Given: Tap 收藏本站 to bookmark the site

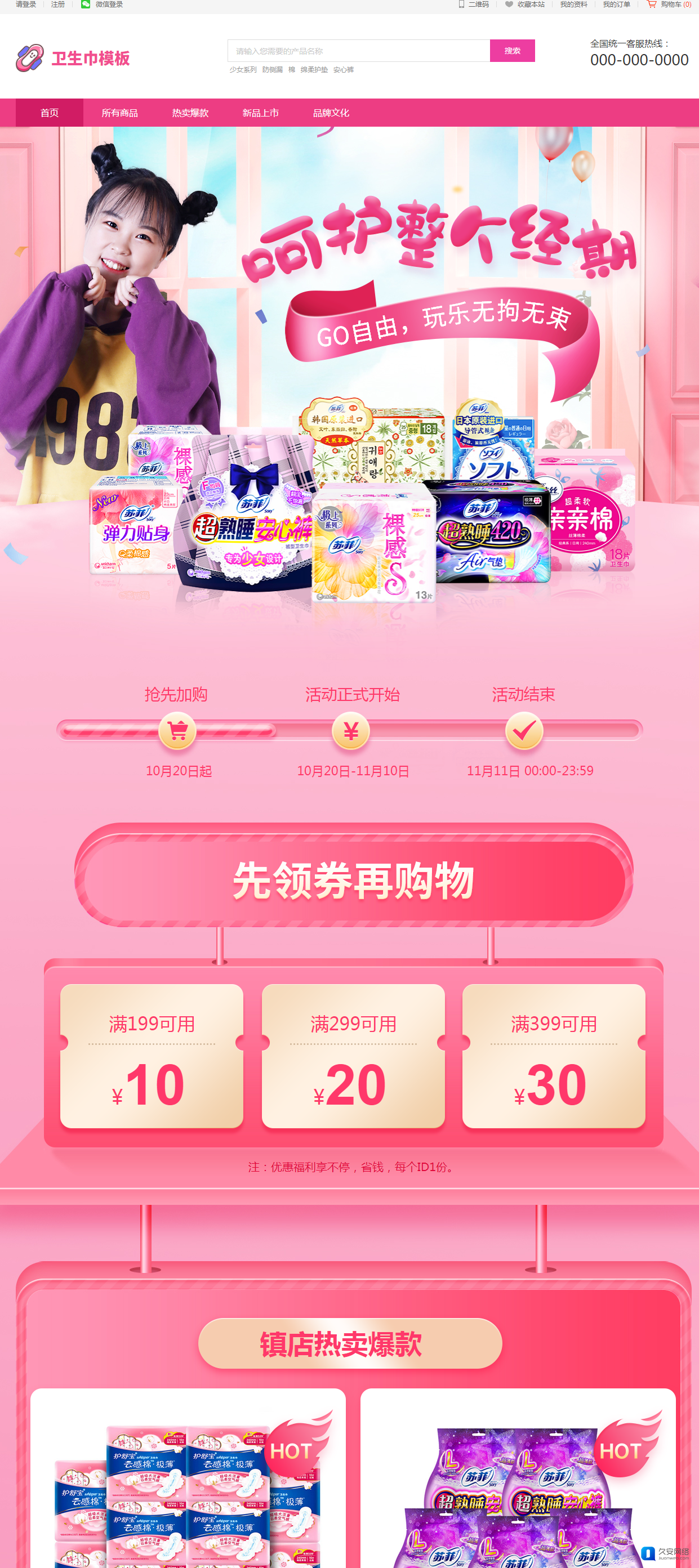Looking at the screenshot, I should (529, 5).
